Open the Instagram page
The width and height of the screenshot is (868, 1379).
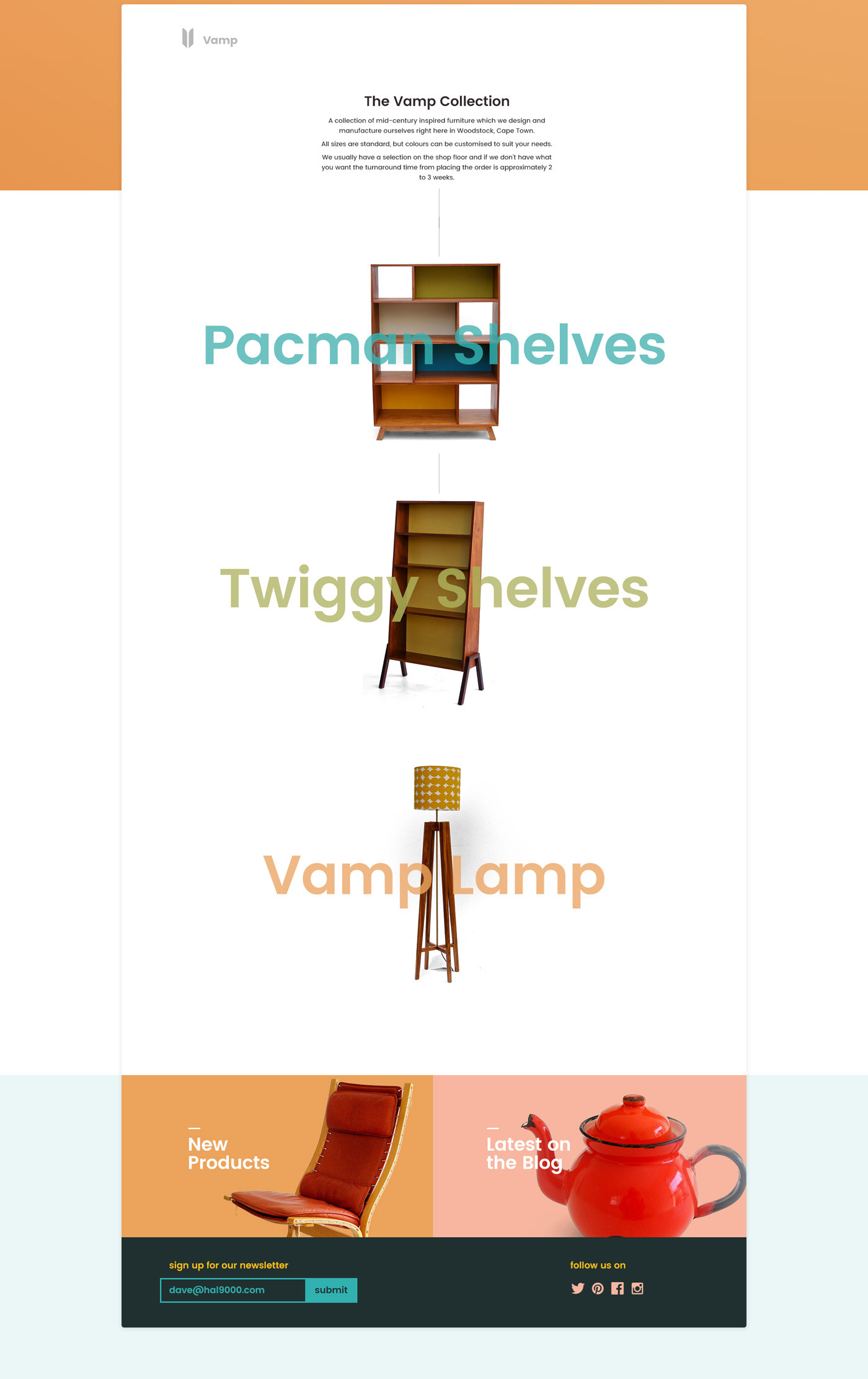[637, 1288]
